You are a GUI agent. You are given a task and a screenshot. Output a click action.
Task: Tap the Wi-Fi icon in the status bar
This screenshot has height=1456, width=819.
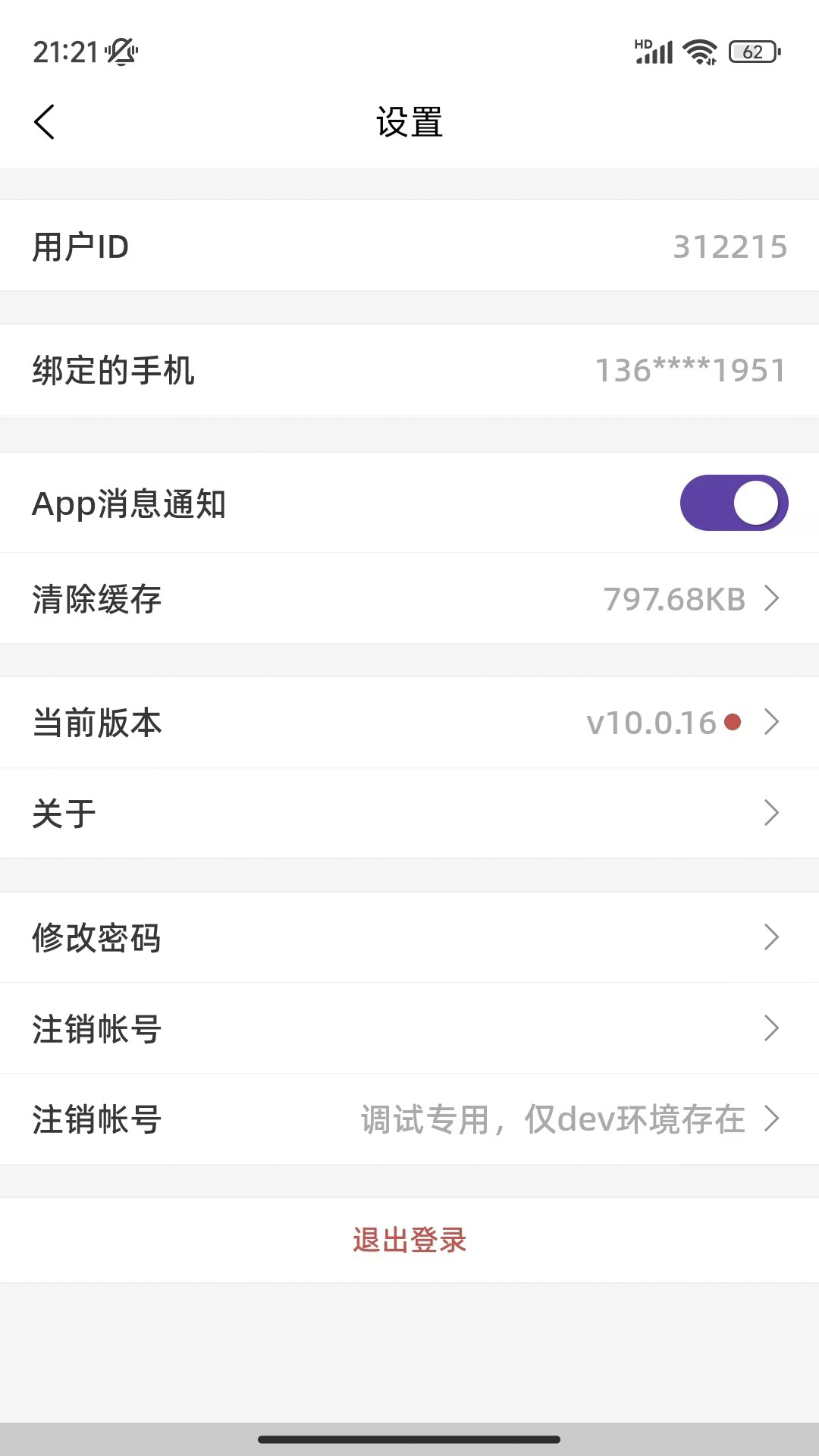(x=699, y=52)
